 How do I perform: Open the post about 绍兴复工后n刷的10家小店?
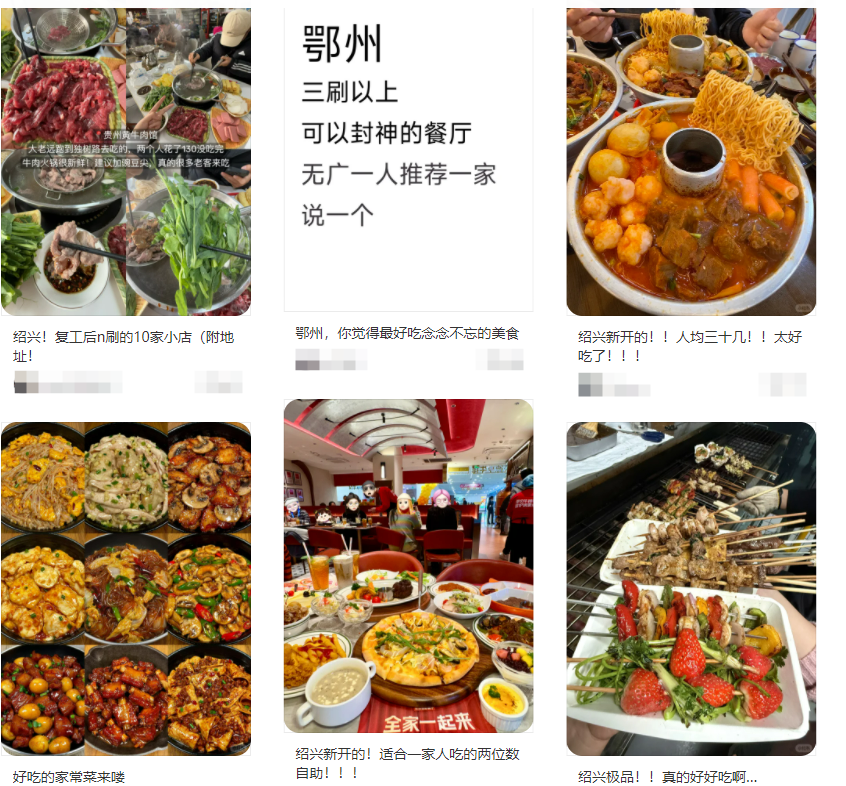pyautogui.click(x=125, y=162)
